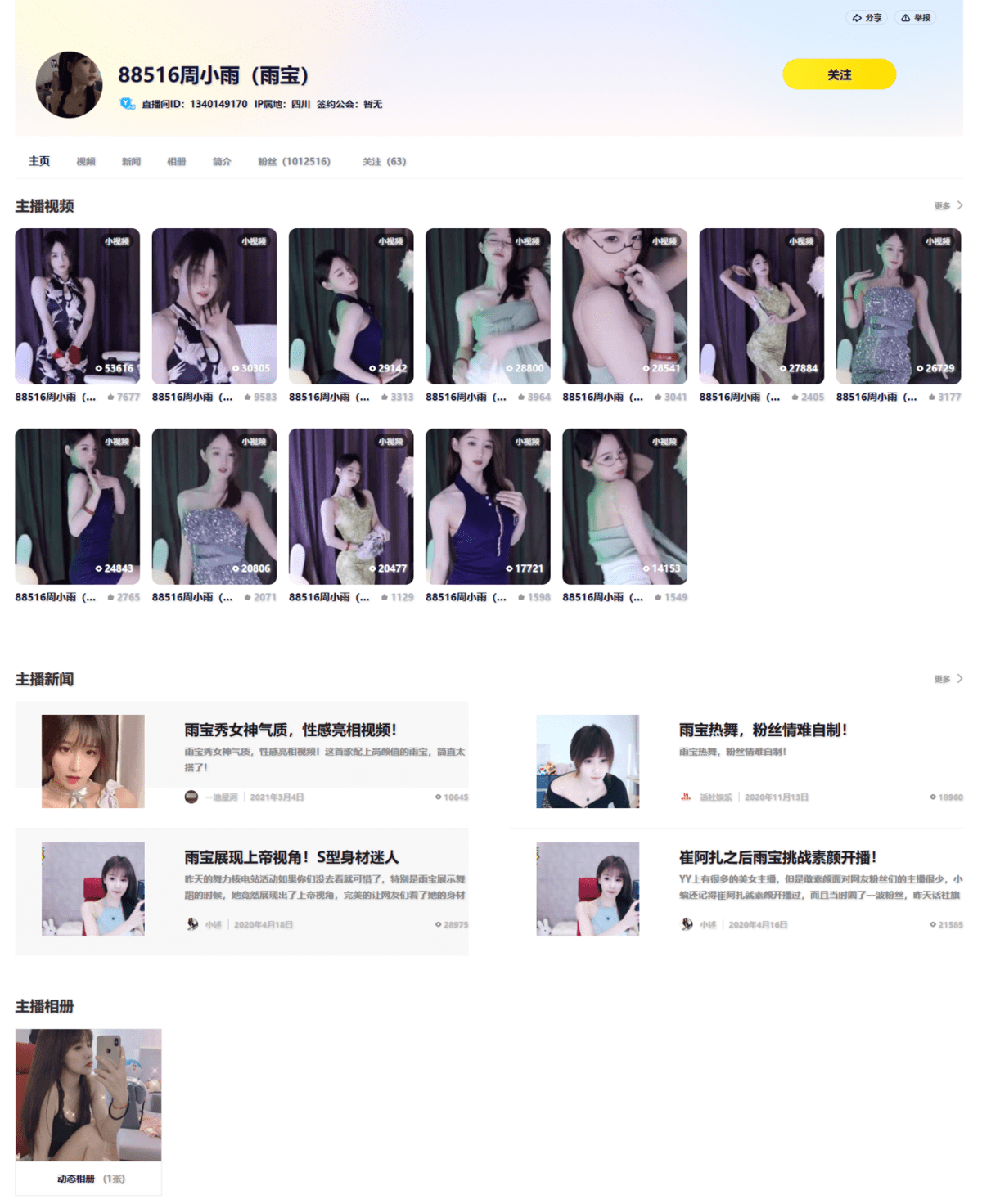Open news 雨宝秀女神气质，性感亮相视频

pos(290,730)
